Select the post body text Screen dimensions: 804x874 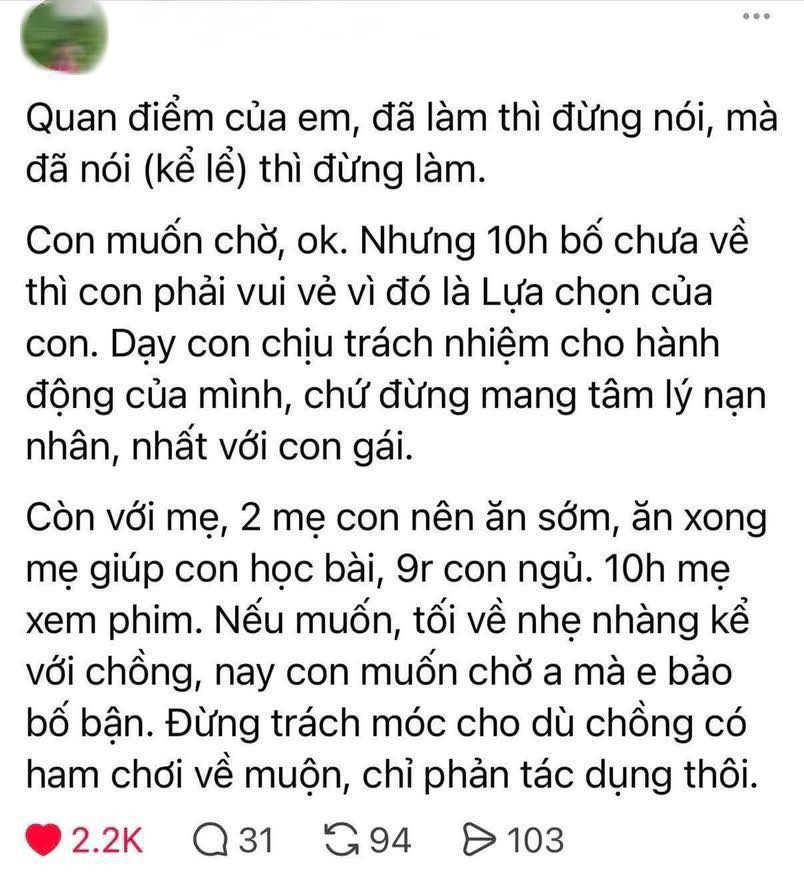pyautogui.click(x=390, y=440)
